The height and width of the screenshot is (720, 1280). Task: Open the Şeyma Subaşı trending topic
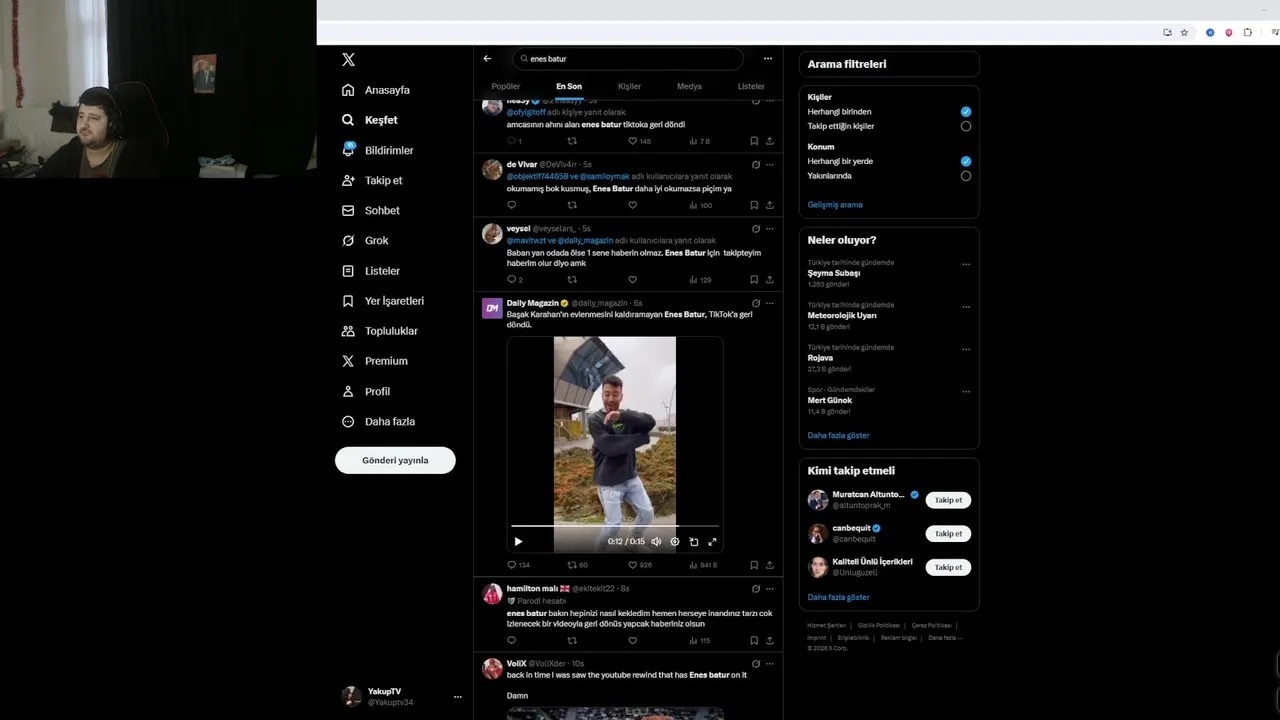click(834, 273)
